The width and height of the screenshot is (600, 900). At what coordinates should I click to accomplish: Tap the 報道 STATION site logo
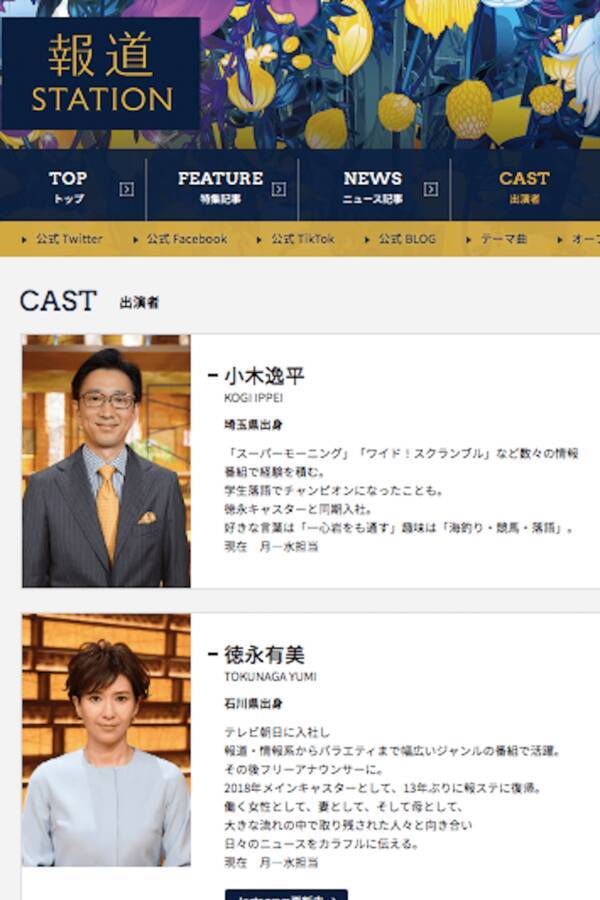tap(100, 74)
